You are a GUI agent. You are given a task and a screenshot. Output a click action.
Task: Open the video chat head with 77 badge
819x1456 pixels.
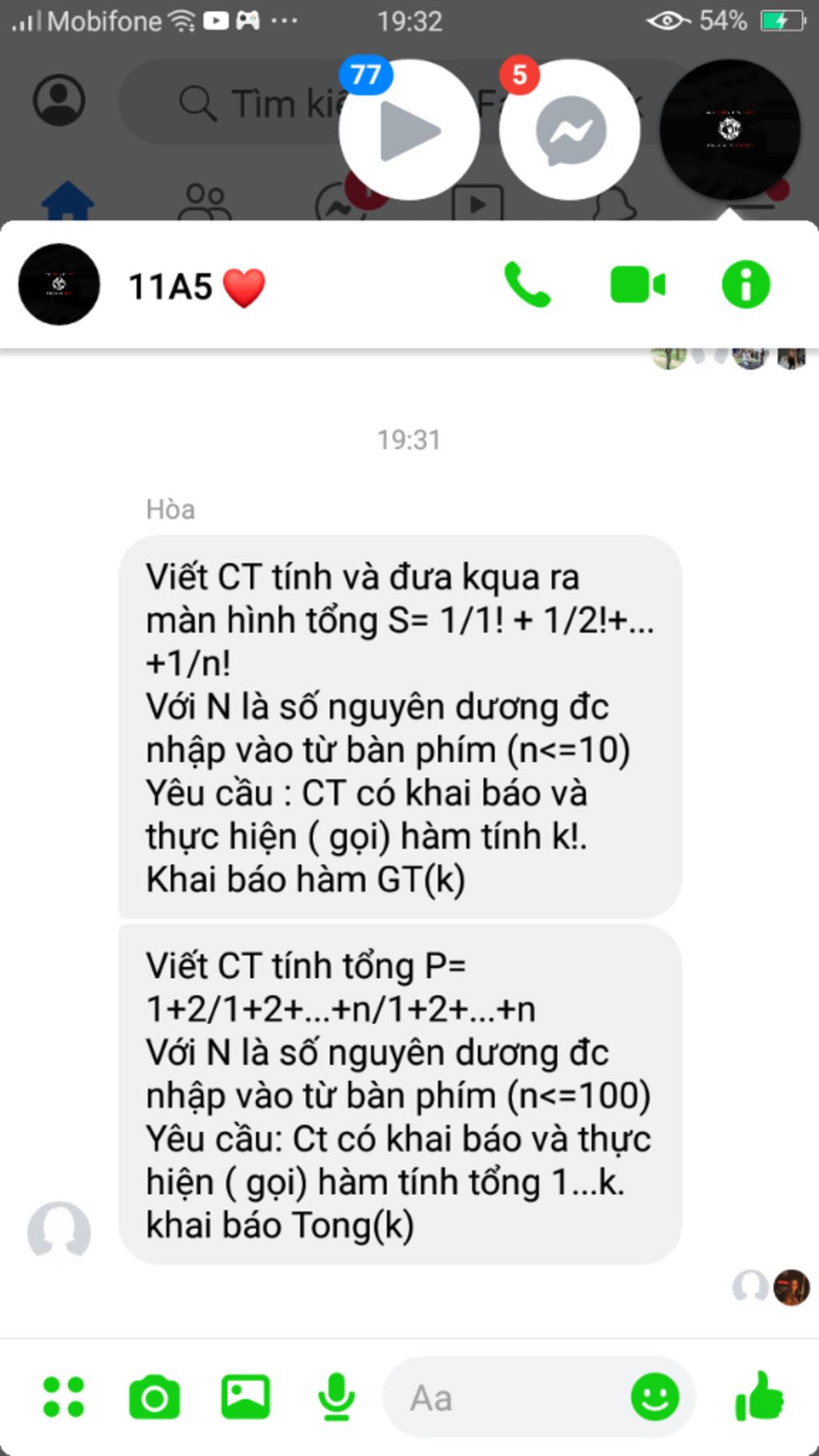(409, 130)
